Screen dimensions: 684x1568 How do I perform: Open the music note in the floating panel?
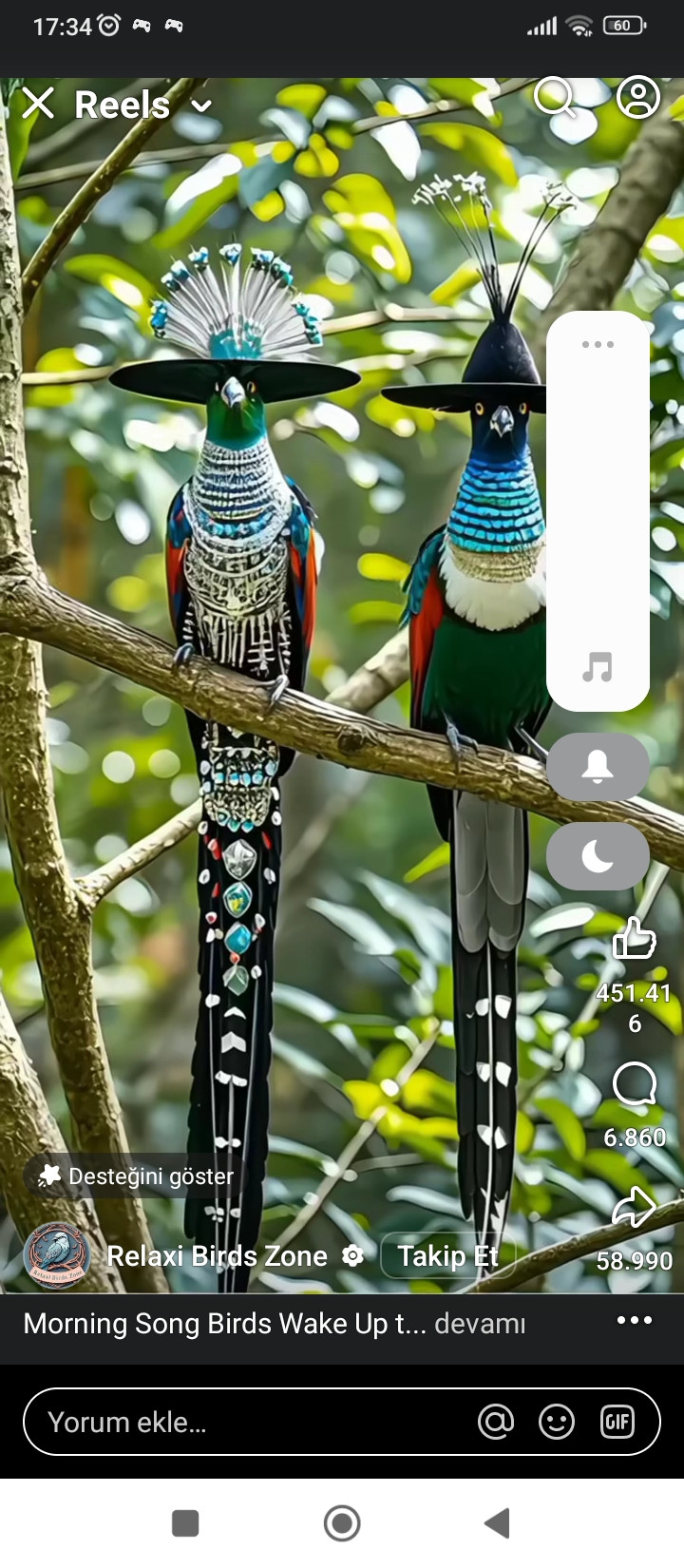tap(598, 667)
